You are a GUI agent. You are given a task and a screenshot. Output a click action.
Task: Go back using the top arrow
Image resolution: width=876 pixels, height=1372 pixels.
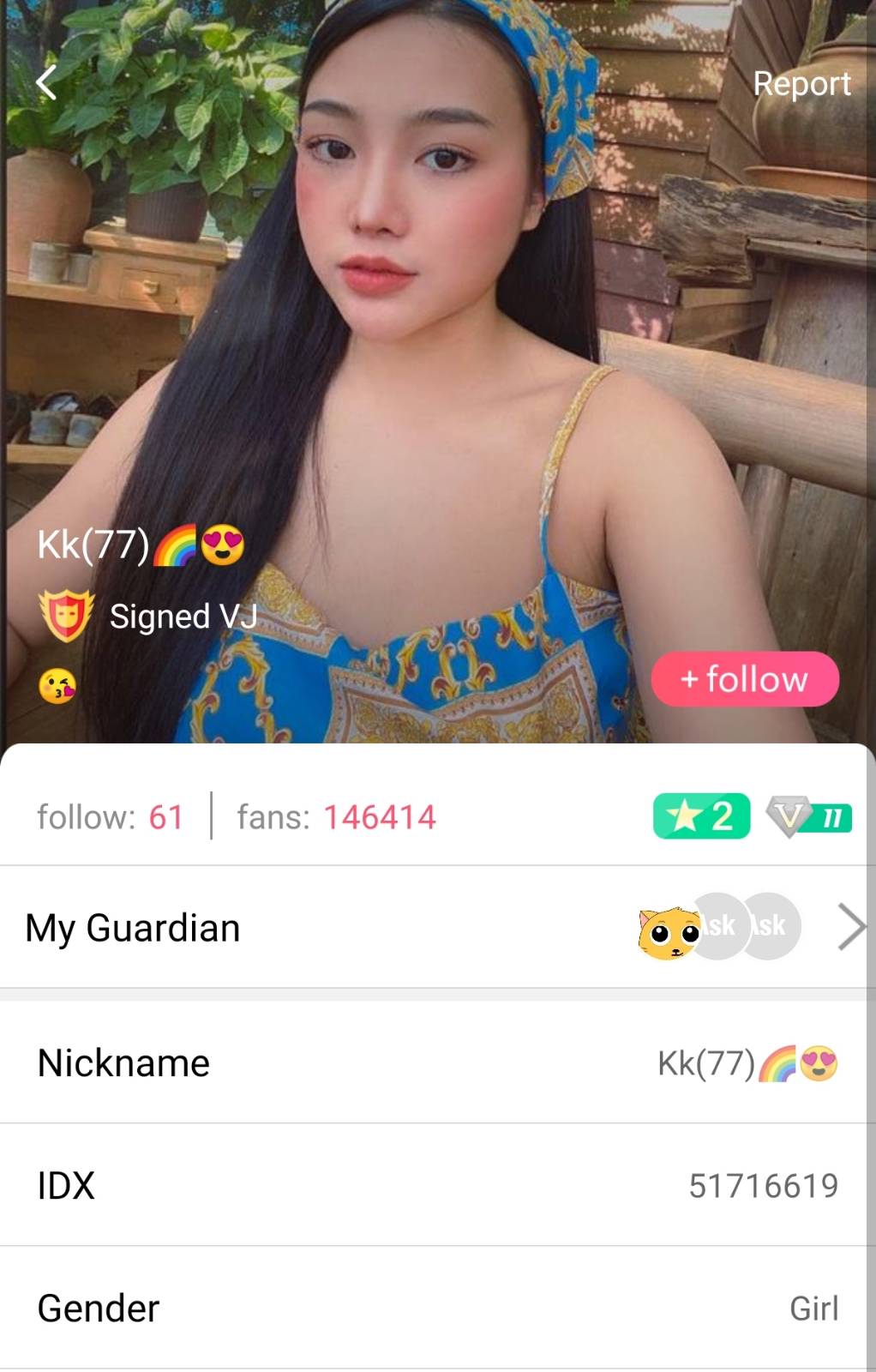46,83
